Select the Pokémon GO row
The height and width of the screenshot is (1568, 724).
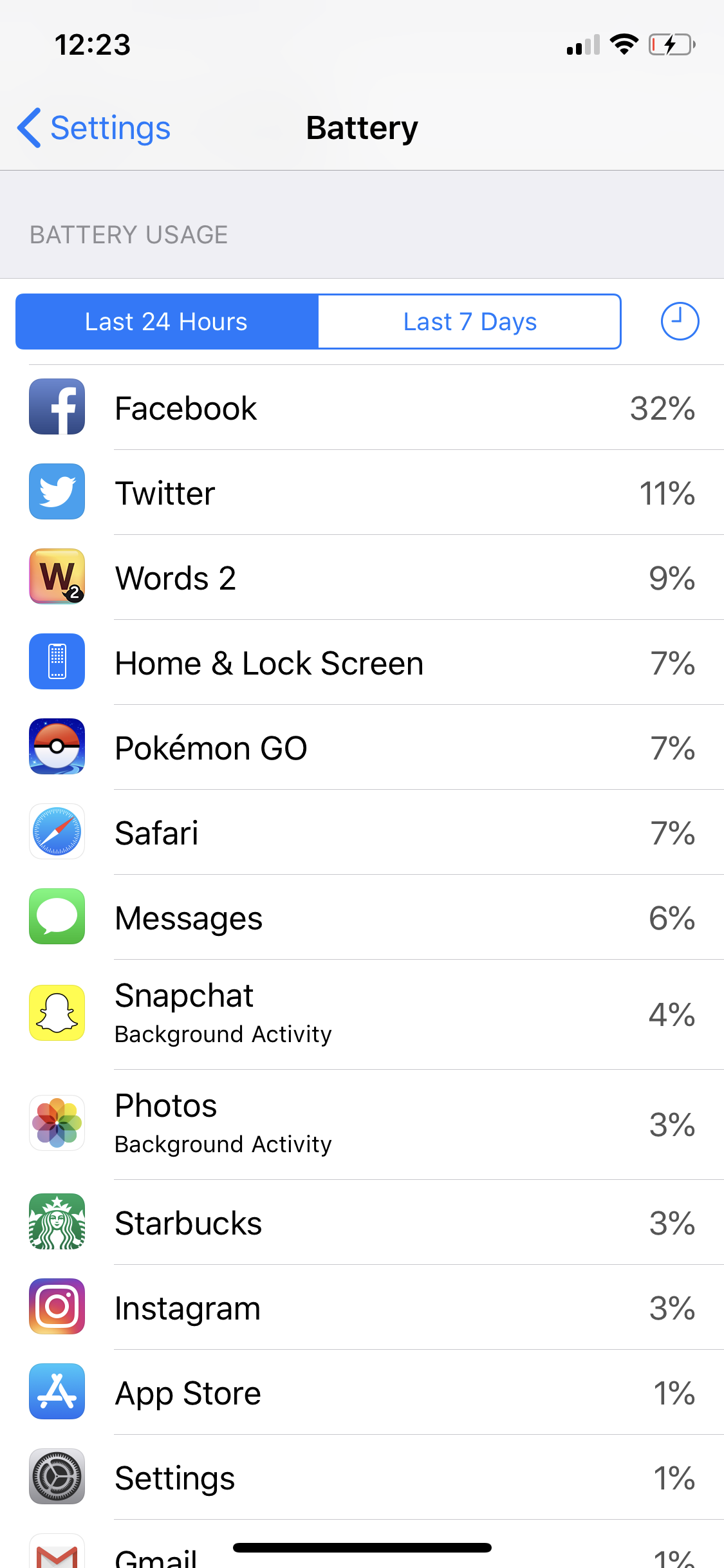point(362,747)
